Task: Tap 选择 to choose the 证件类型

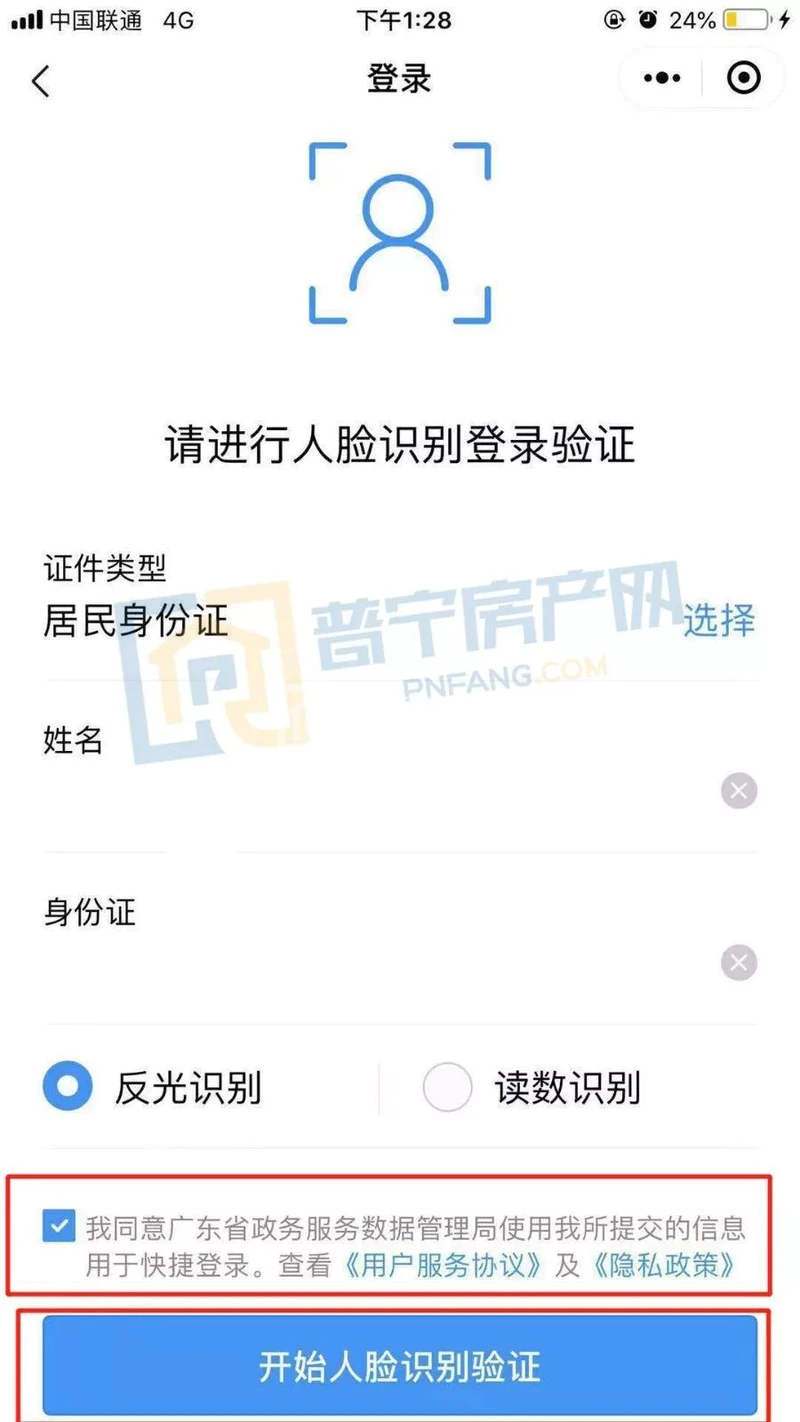Action: point(718,621)
